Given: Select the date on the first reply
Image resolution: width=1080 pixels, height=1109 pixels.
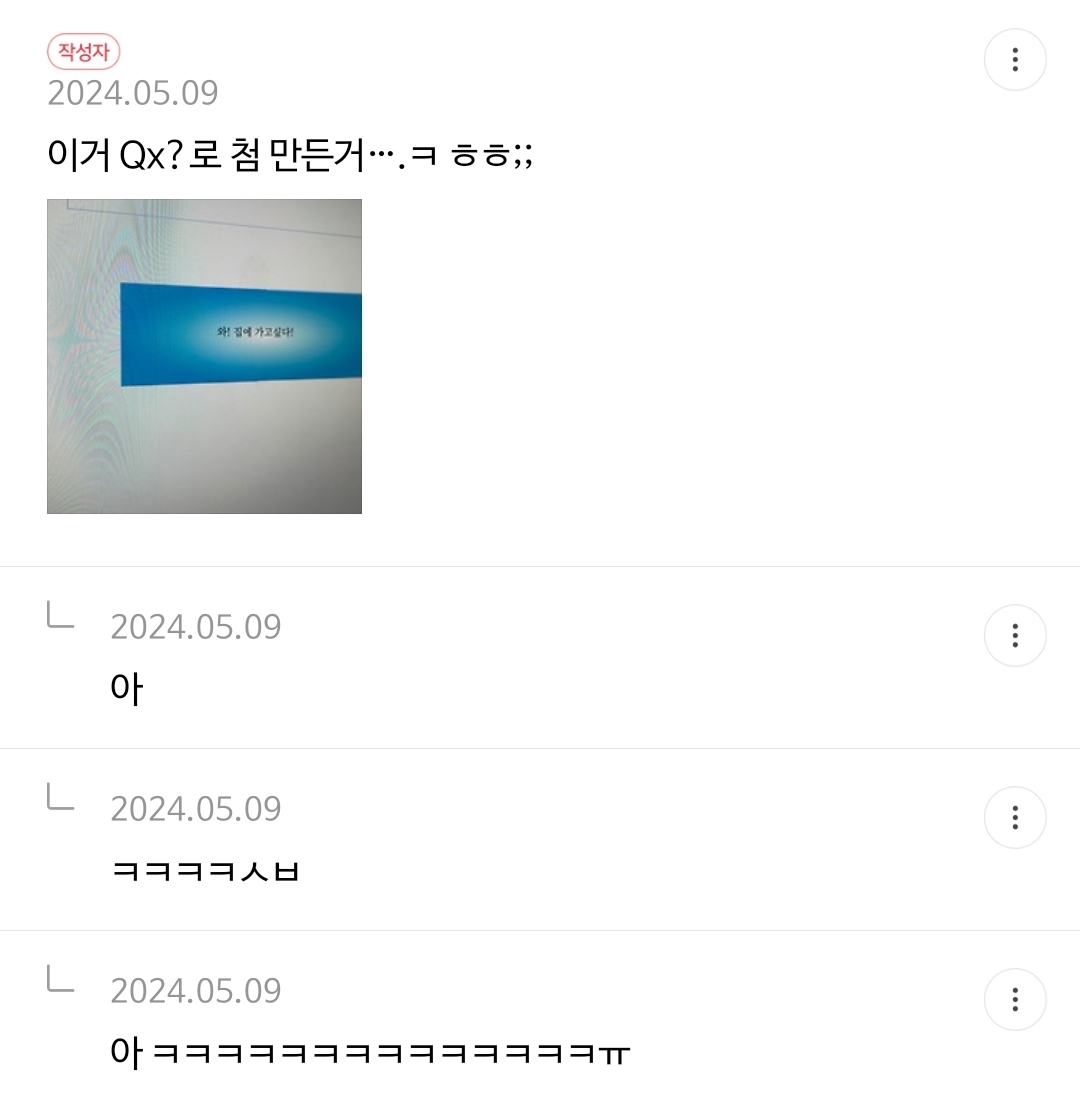Looking at the screenshot, I should 195,625.
